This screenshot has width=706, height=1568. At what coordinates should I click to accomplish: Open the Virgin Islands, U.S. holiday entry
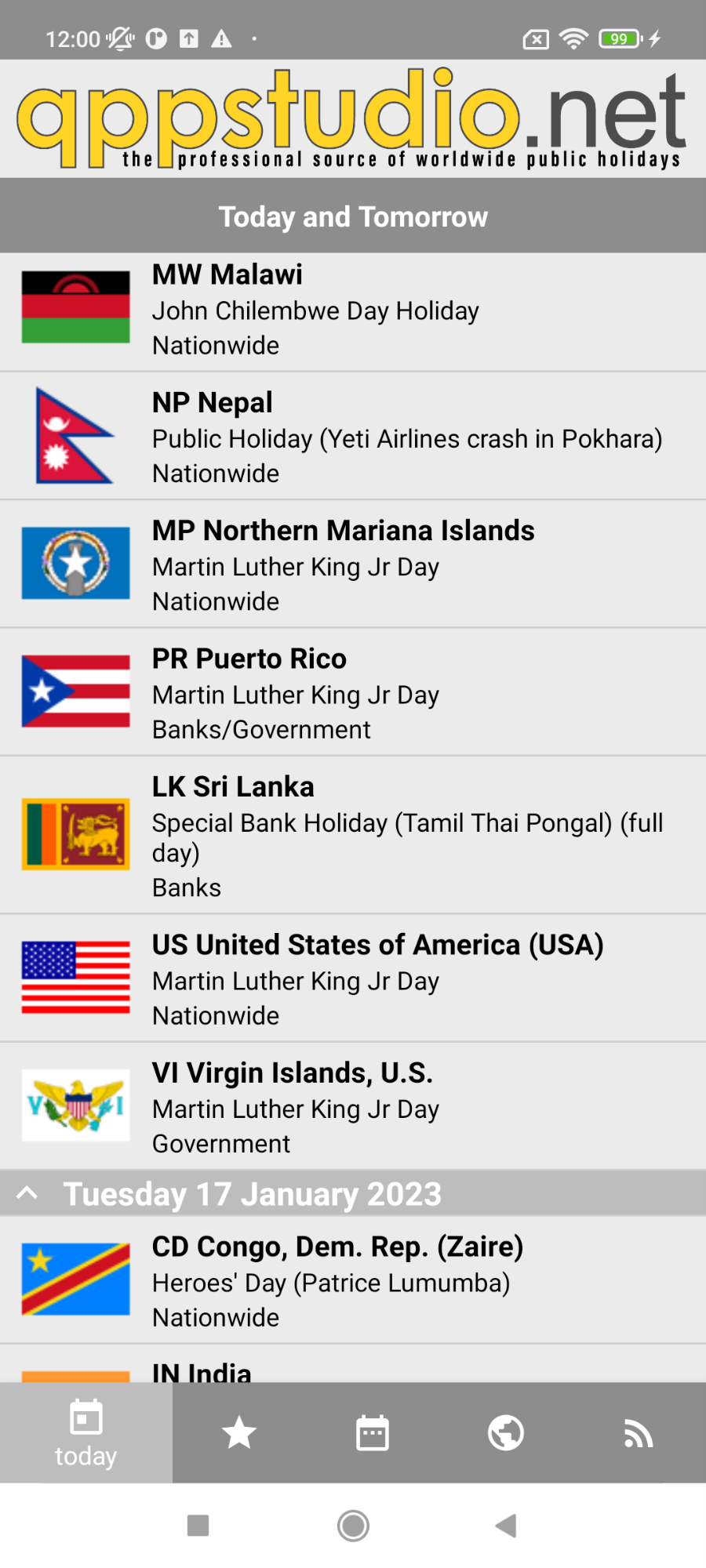click(353, 1106)
